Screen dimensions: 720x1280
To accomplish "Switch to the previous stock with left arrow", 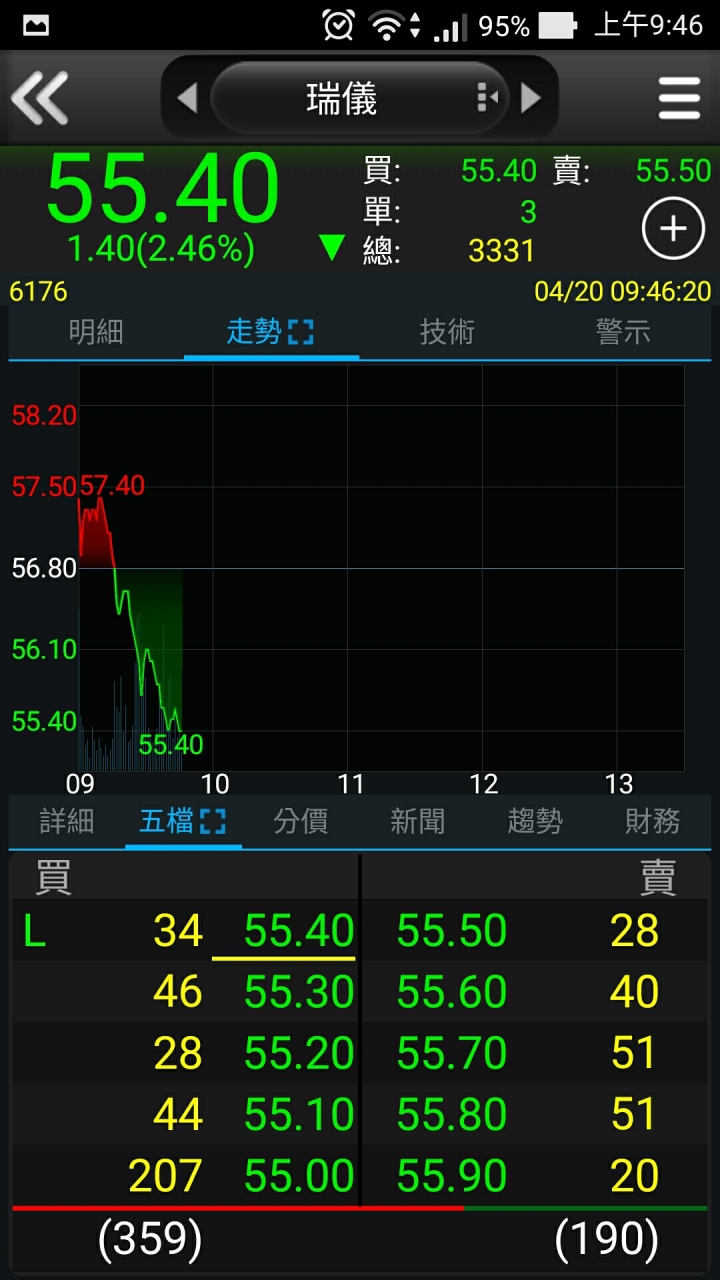I will pos(187,98).
